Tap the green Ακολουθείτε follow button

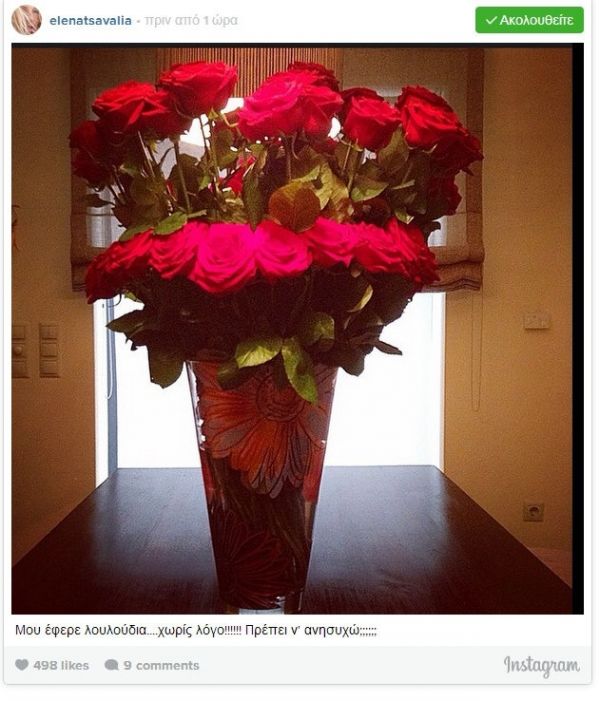pyautogui.click(x=529, y=20)
